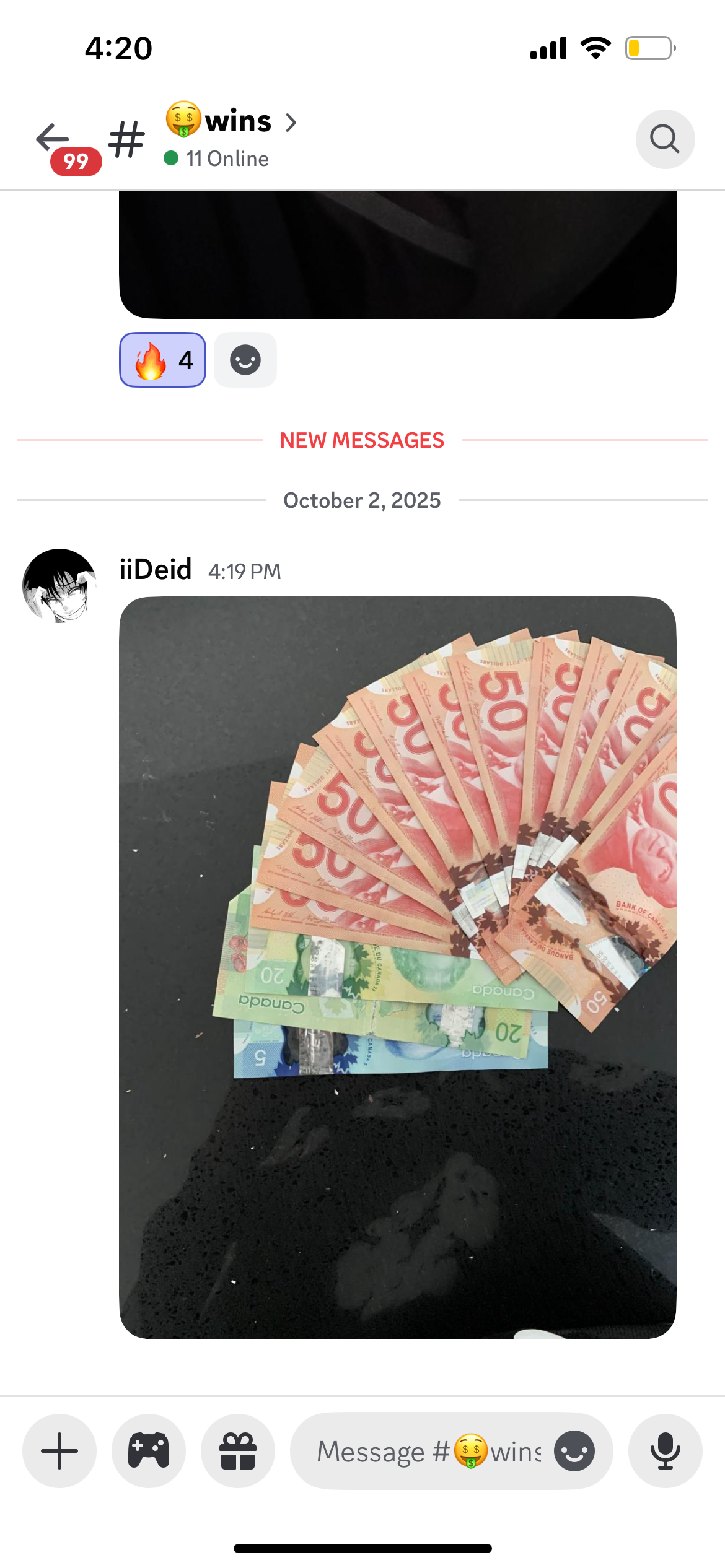Send a gift with the gift icon
Image resolution: width=725 pixels, height=1568 pixels.
tap(238, 1451)
